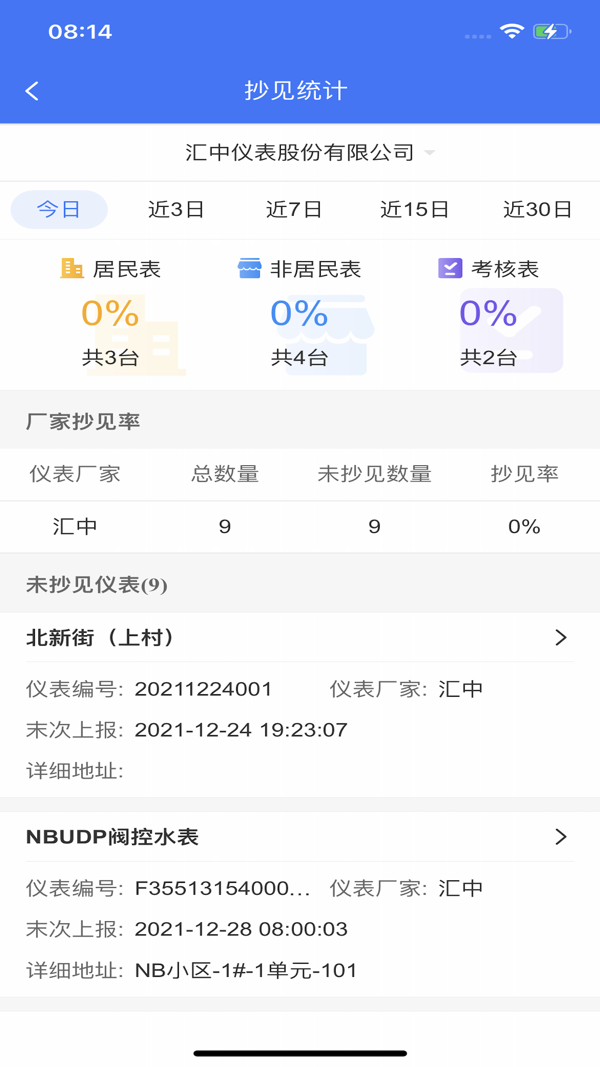
Task: Open the NBUDP阀控水表 meter details
Action: [298, 836]
